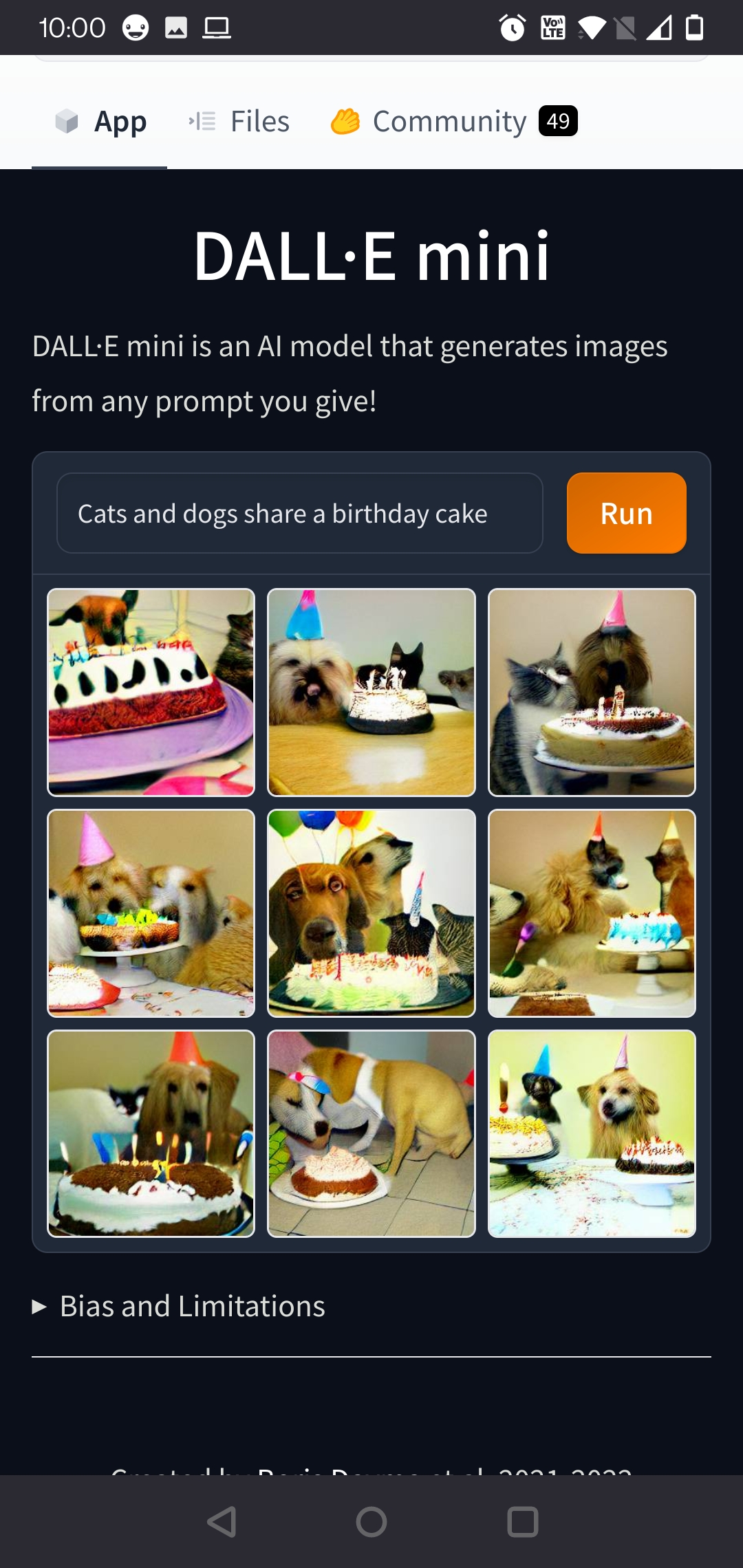The image size is (743, 1568).
Task: Open the Files tab
Action: [x=239, y=122]
